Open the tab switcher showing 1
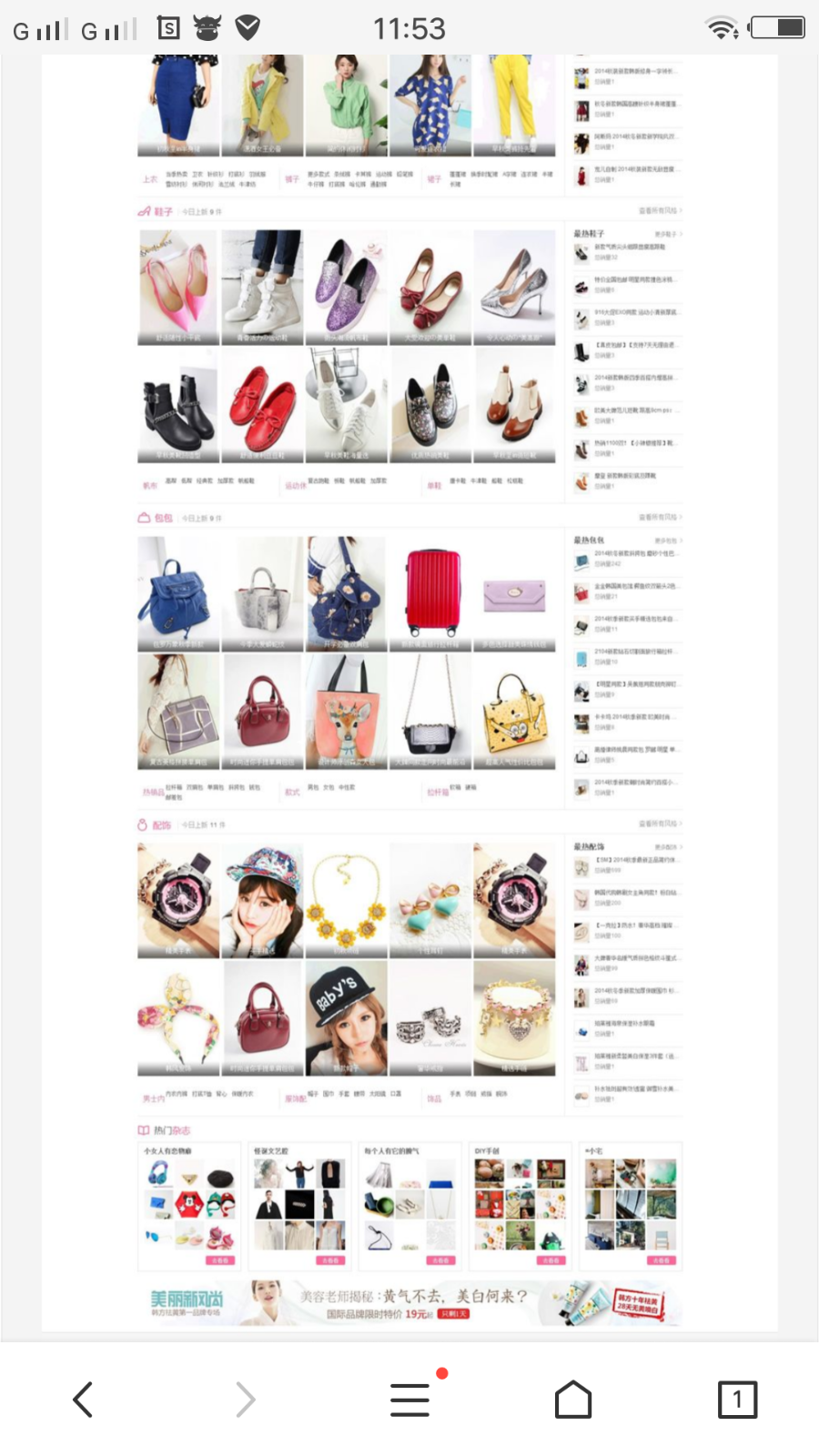Image resolution: width=819 pixels, height=1456 pixels. coord(737,1400)
